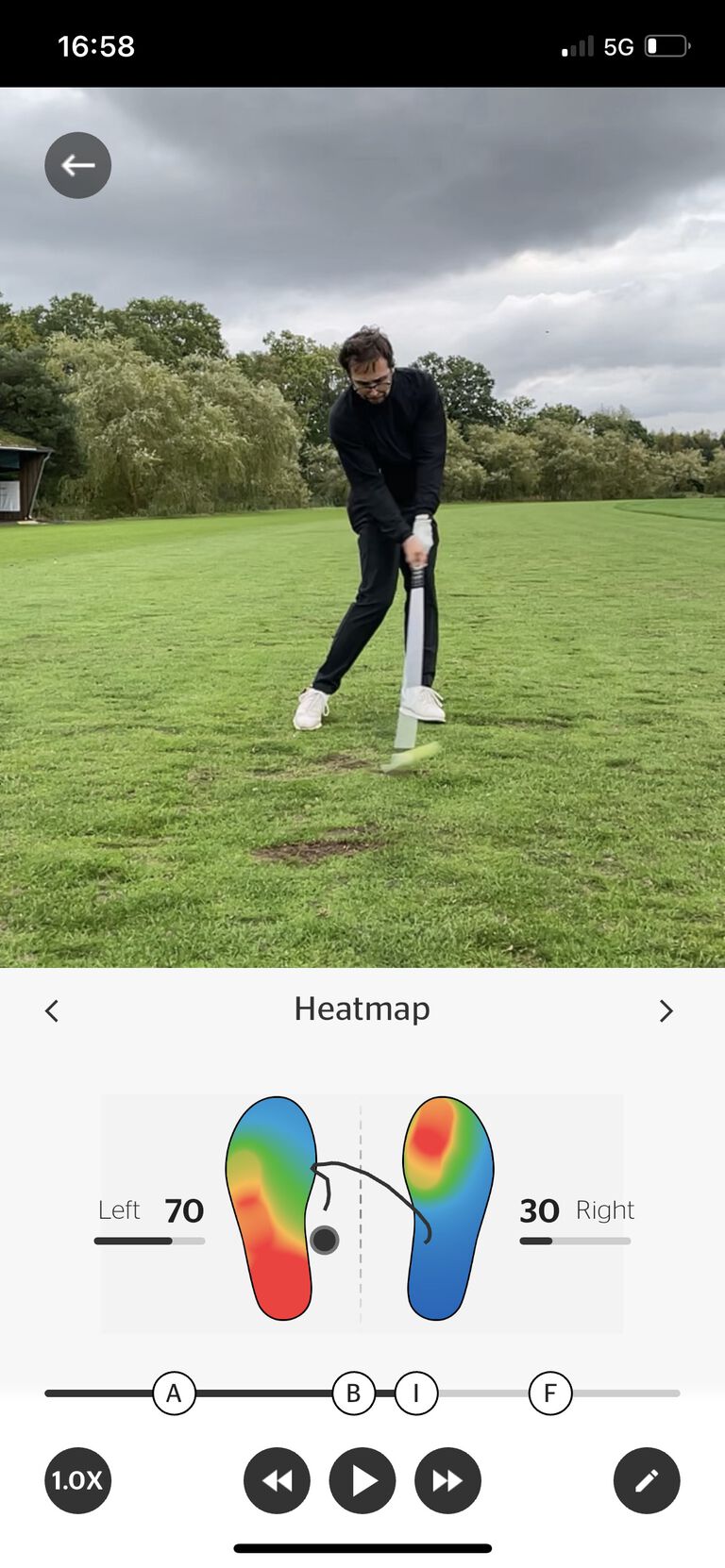Go back using the arrow button
Image resolution: width=725 pixels, height=1568 pixels.
(x=78, y=165)
